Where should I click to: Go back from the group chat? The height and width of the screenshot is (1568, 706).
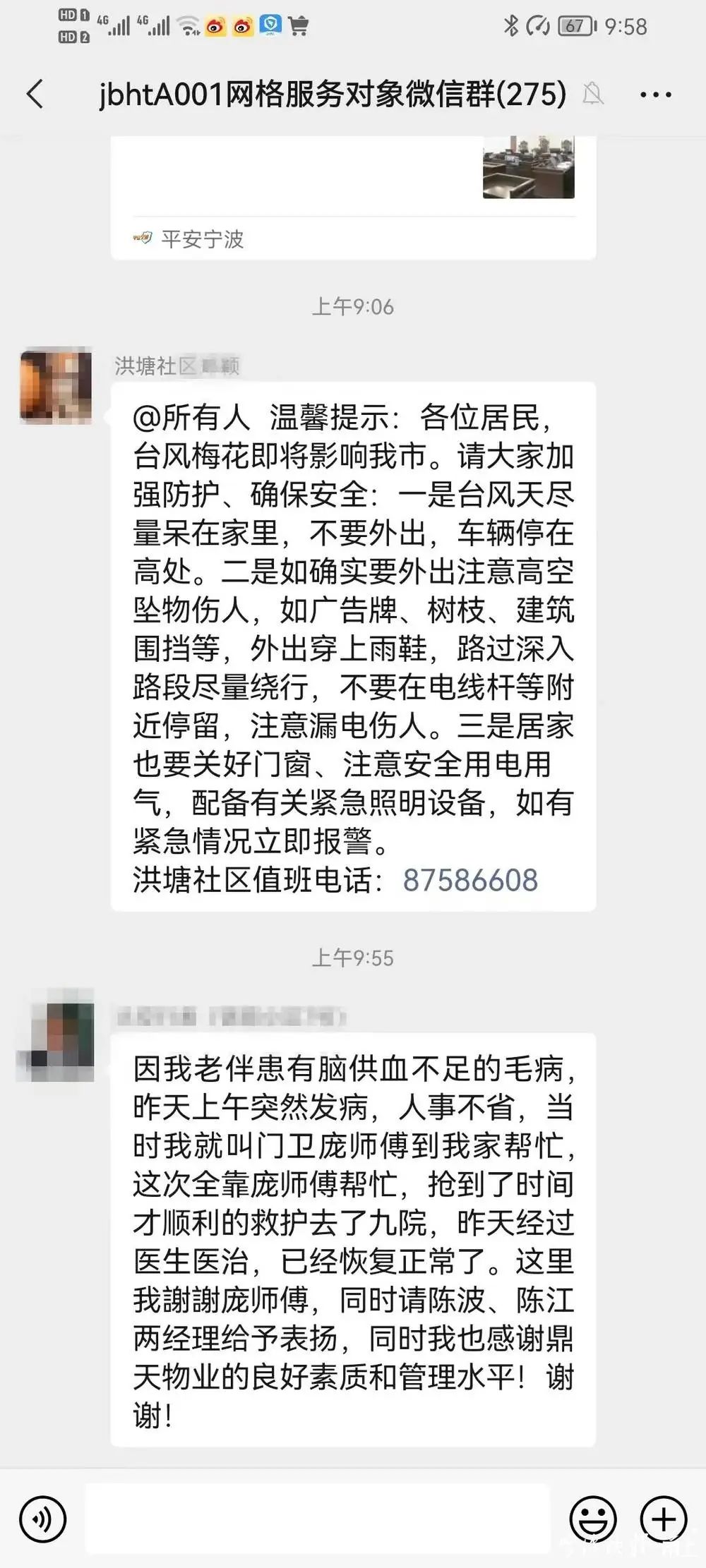click(35, 95)
